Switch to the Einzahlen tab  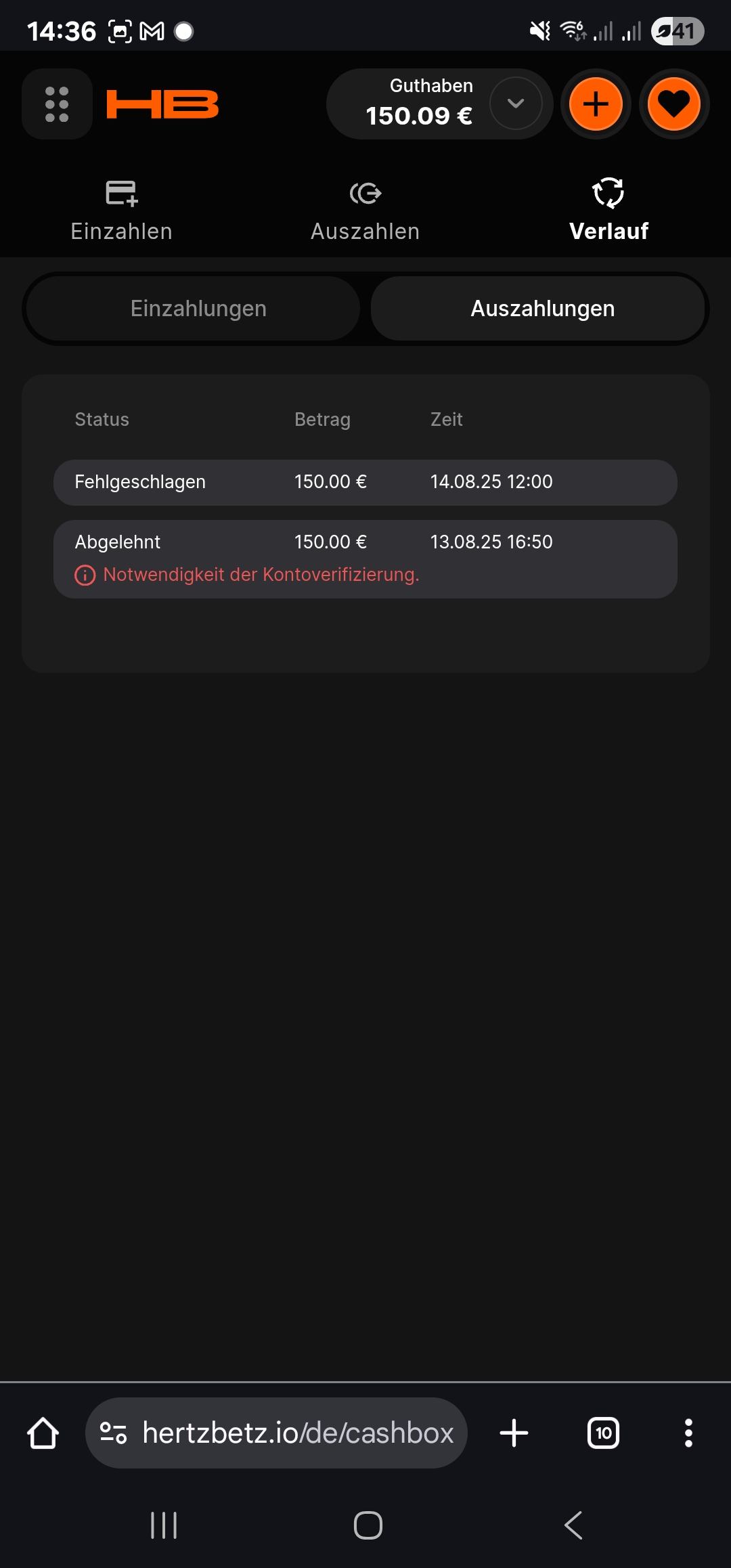pyautogui.click(x=122, y=211)
